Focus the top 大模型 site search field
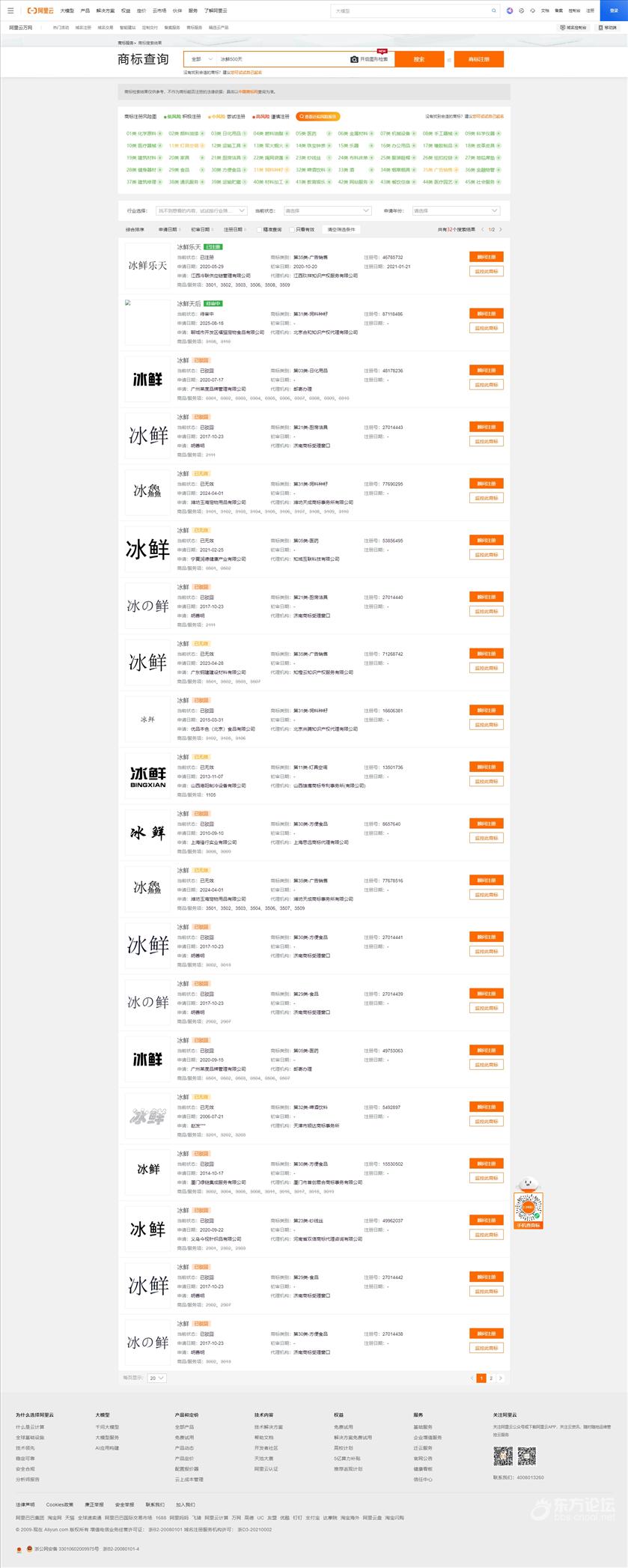The height and width of the screenshot is (1568, 628). click(412, 11)
